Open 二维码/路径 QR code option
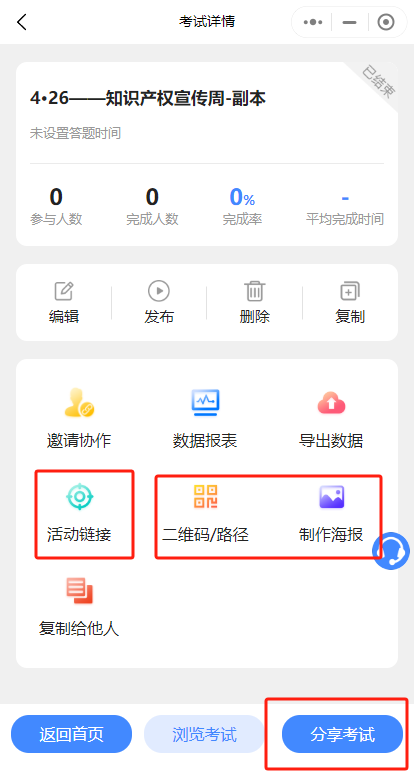This screenshot has height=780, width=414. 205,514
